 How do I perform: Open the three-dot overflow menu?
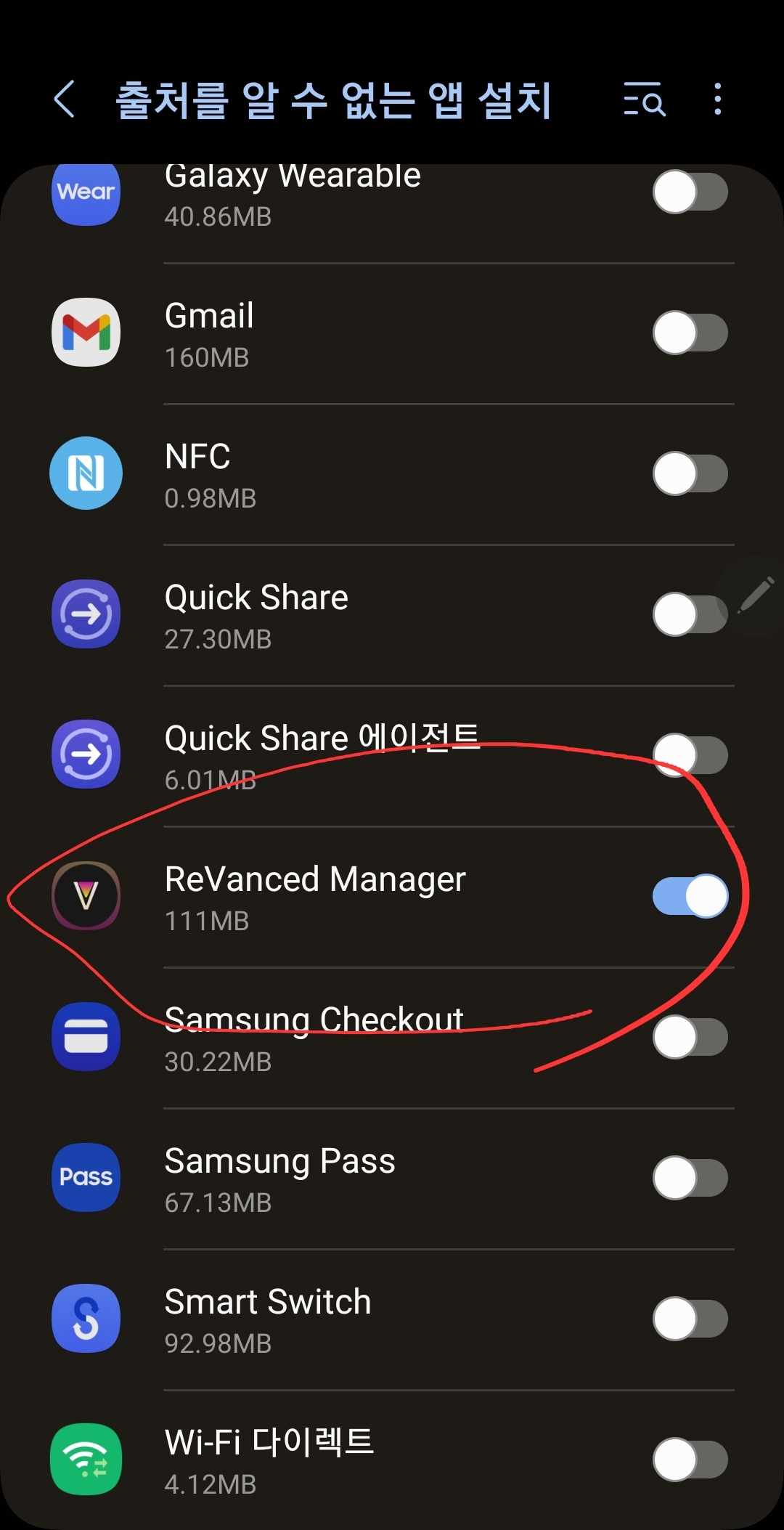pos(717,99)
